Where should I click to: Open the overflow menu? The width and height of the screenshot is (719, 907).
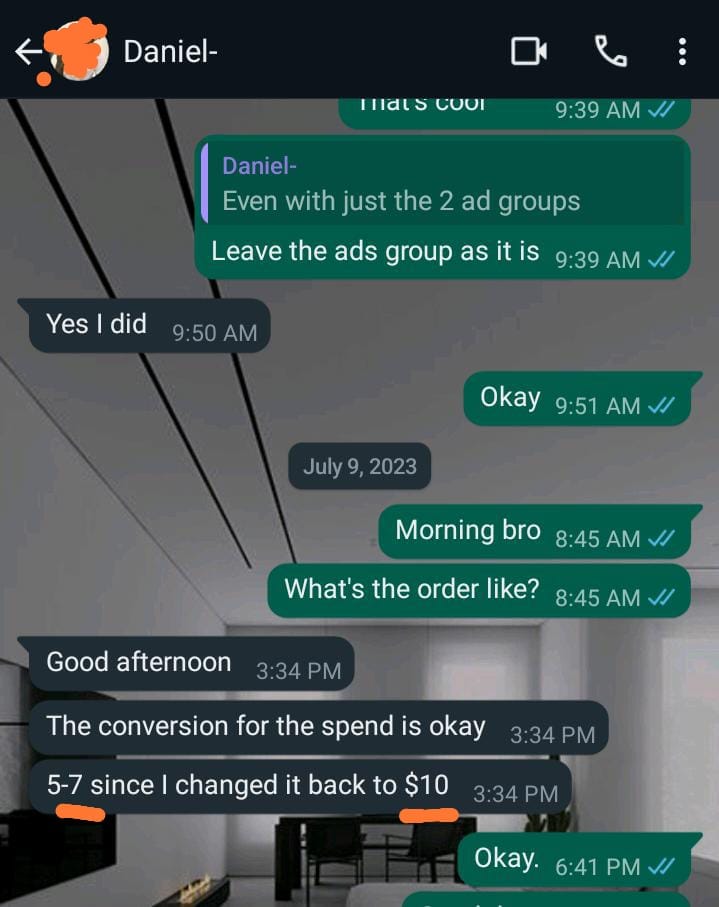[x=682, y=50]
